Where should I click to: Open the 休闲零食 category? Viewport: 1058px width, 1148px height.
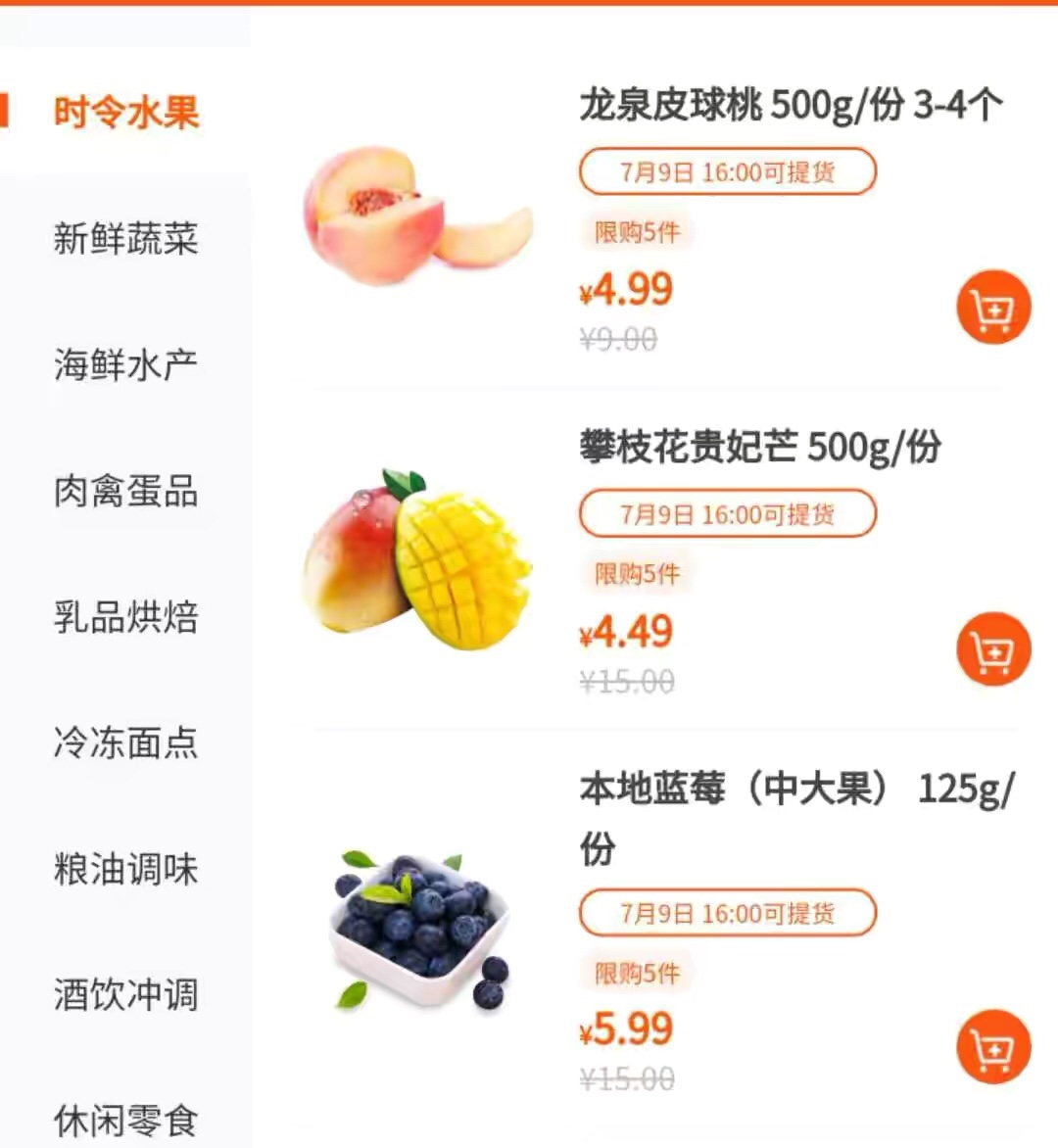click(127, 1120)
